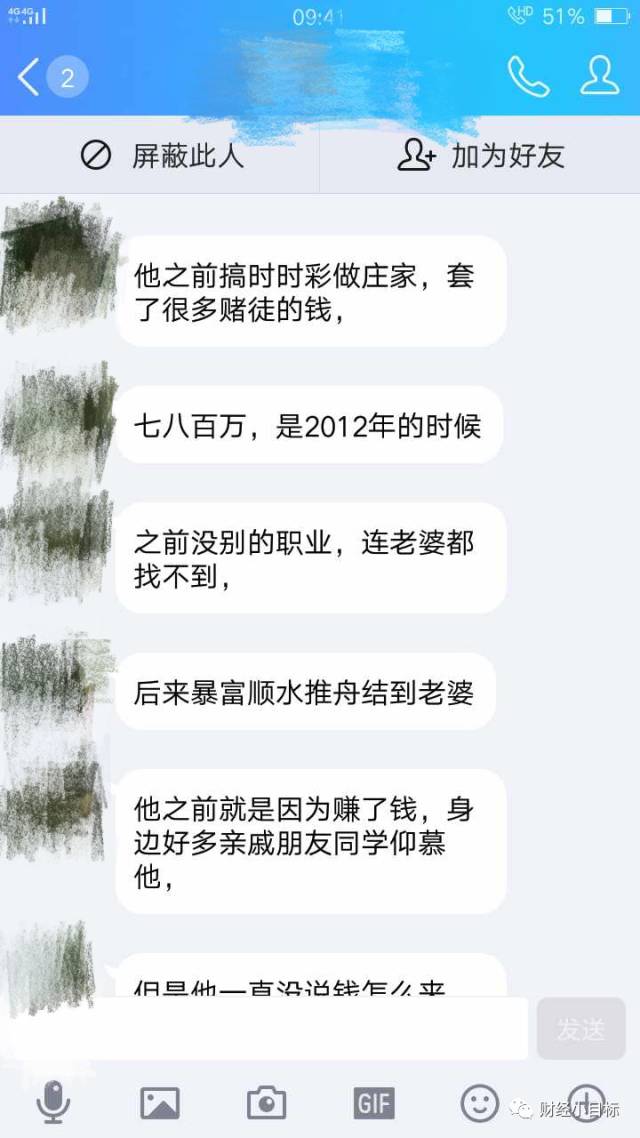640x1138 pixels.
Task: Focus the message text box
Action: pyautogui.click(x=265, y=1028)
